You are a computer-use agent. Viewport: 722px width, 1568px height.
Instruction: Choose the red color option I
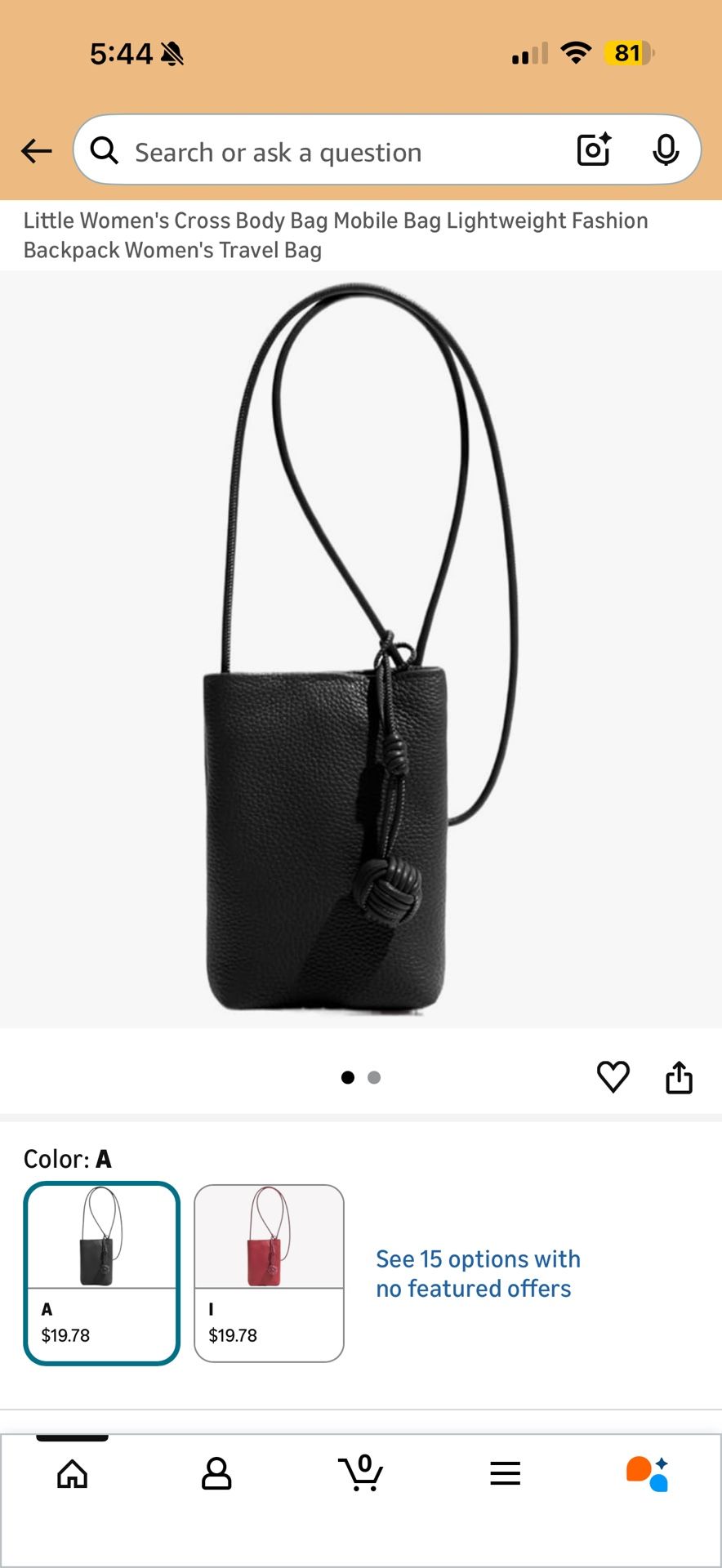click(269, 1273)
